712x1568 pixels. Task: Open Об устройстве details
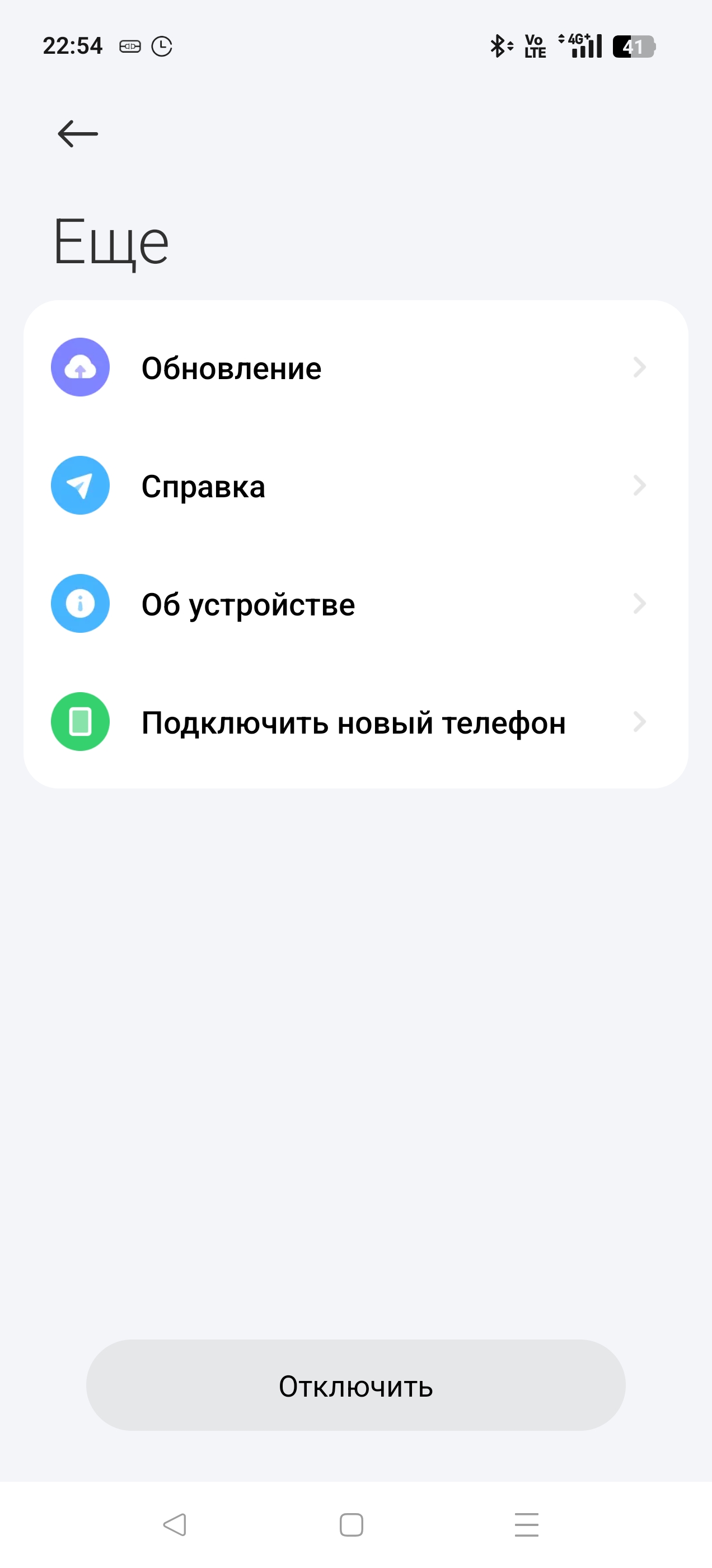tap(356, 604)
